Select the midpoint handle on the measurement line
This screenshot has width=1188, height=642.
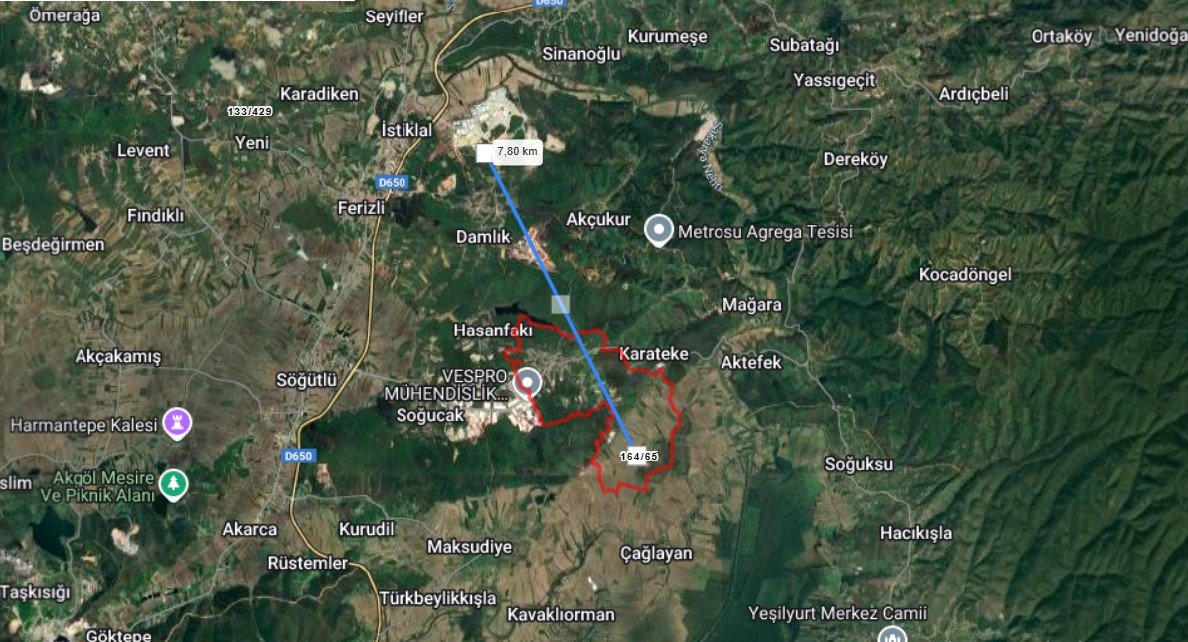coord(560,304)
